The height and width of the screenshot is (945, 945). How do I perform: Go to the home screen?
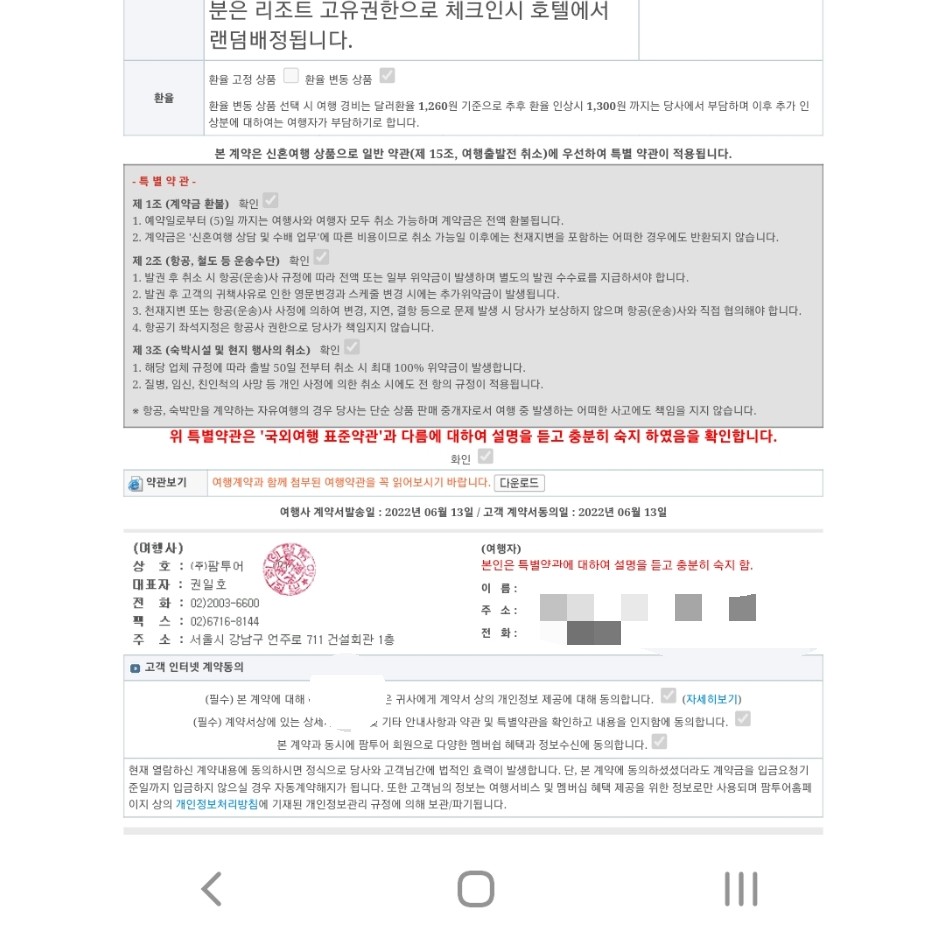pyautogui.click(x=475, y=888)
